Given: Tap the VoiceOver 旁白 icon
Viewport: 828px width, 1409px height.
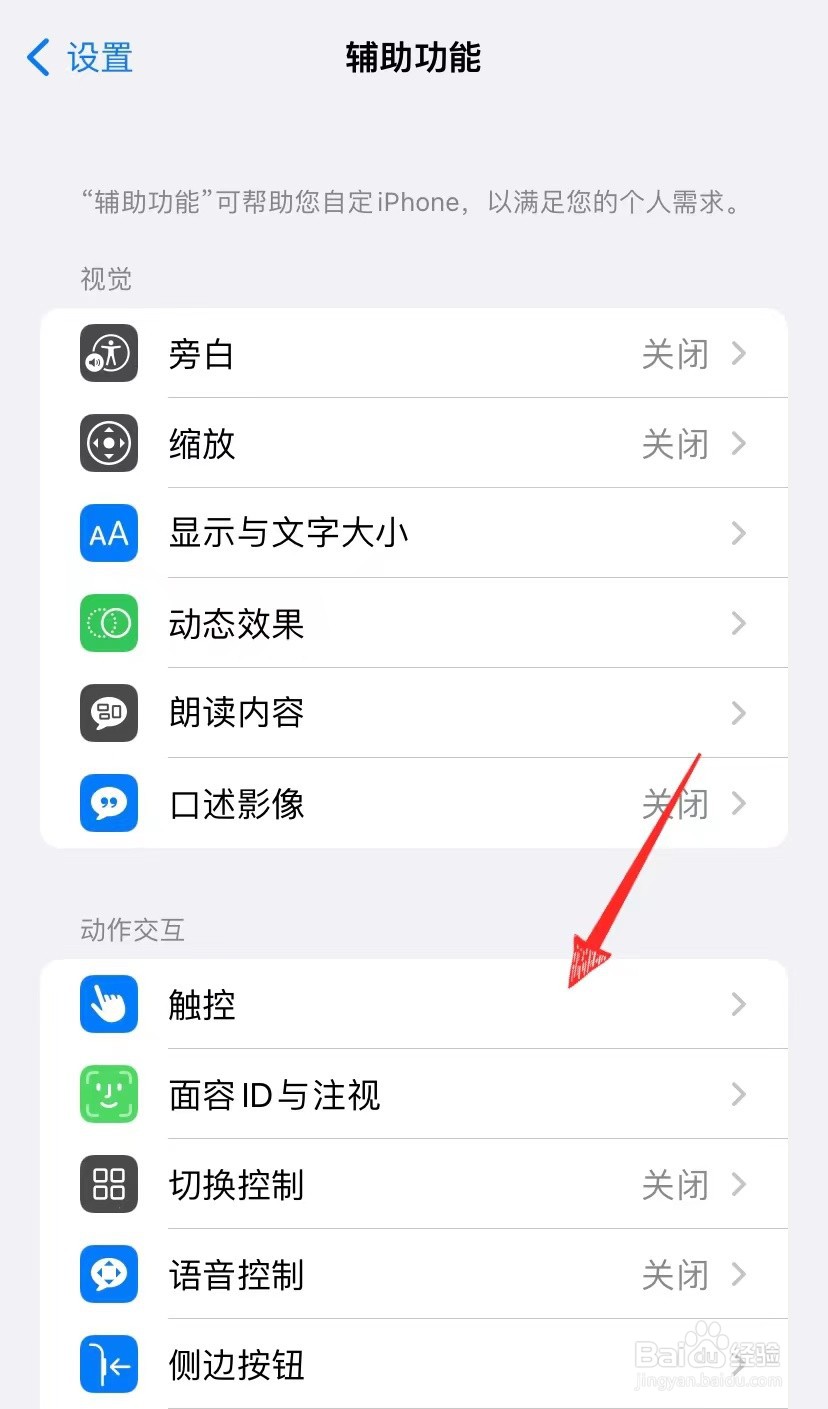Looking at the screenshot, I should [x=108, y=353].
